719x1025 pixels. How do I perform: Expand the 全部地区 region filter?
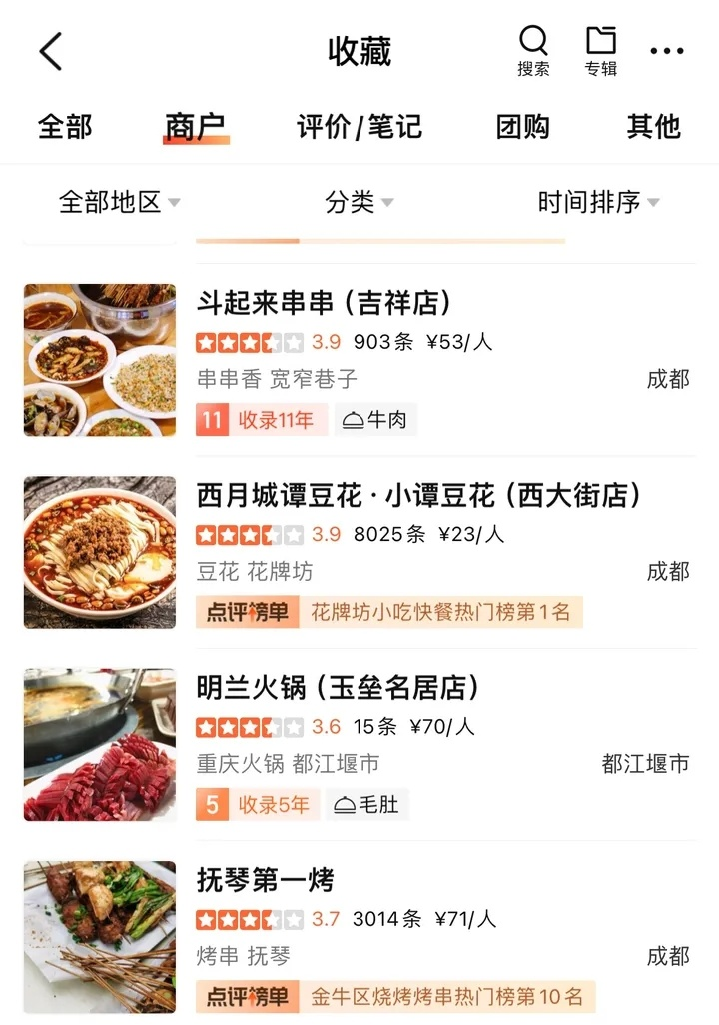(x=119, y=202)
